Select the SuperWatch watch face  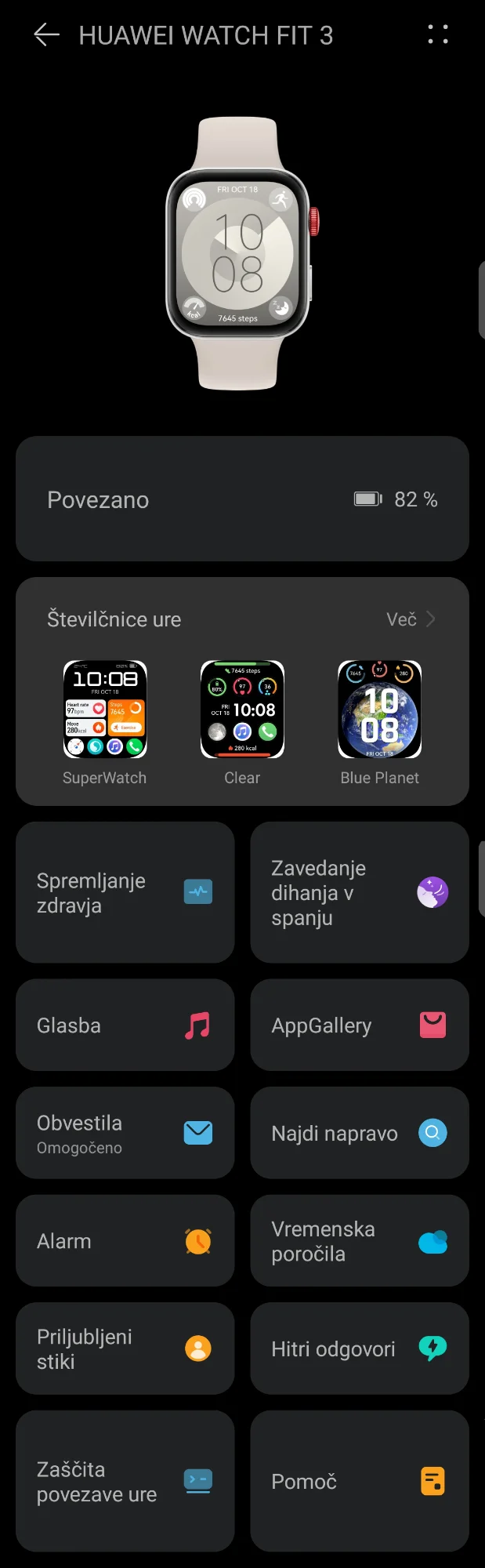click(x=105, y=710)
